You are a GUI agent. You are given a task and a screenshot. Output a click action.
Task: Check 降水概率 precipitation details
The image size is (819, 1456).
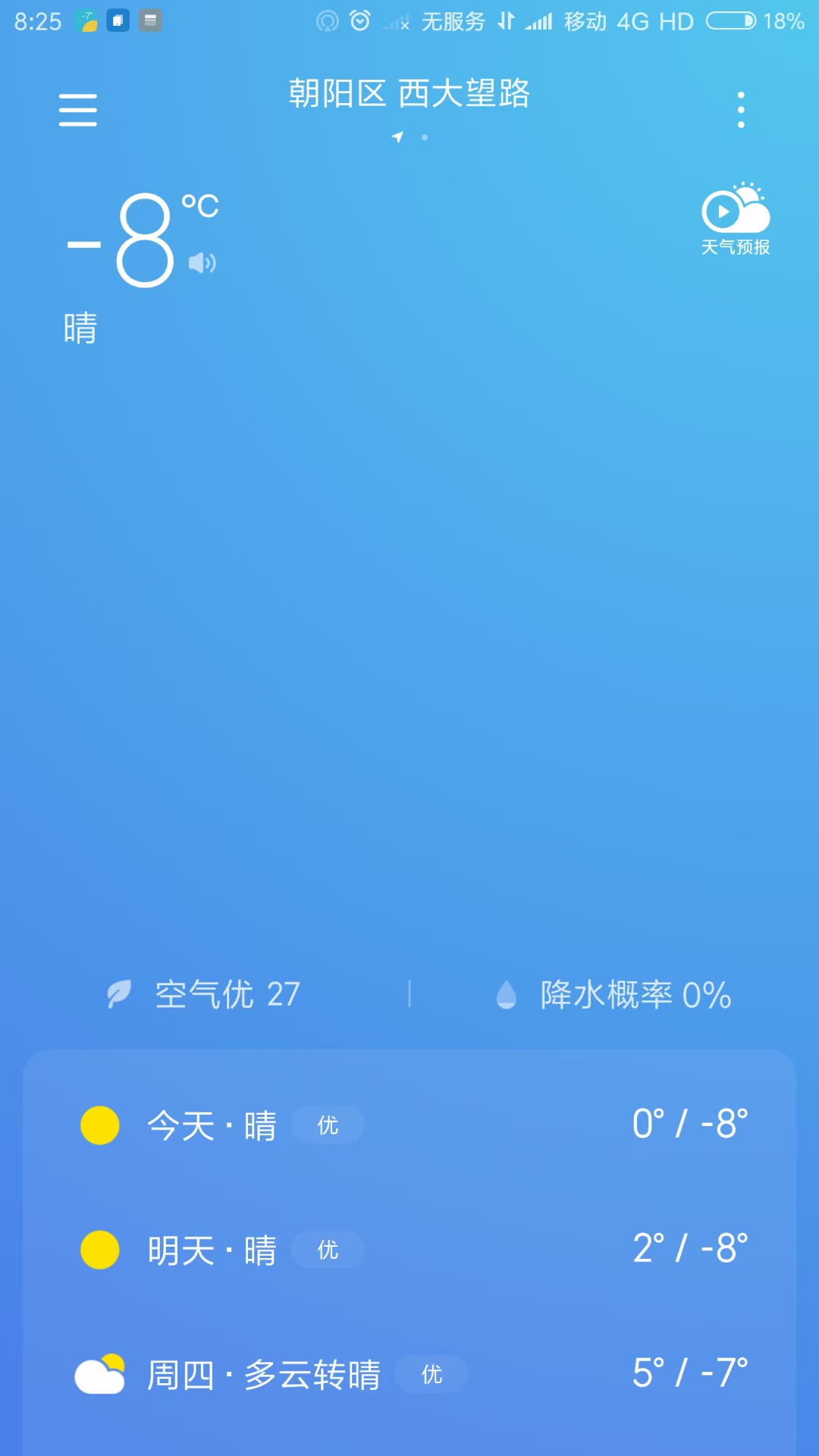[614, 994]
